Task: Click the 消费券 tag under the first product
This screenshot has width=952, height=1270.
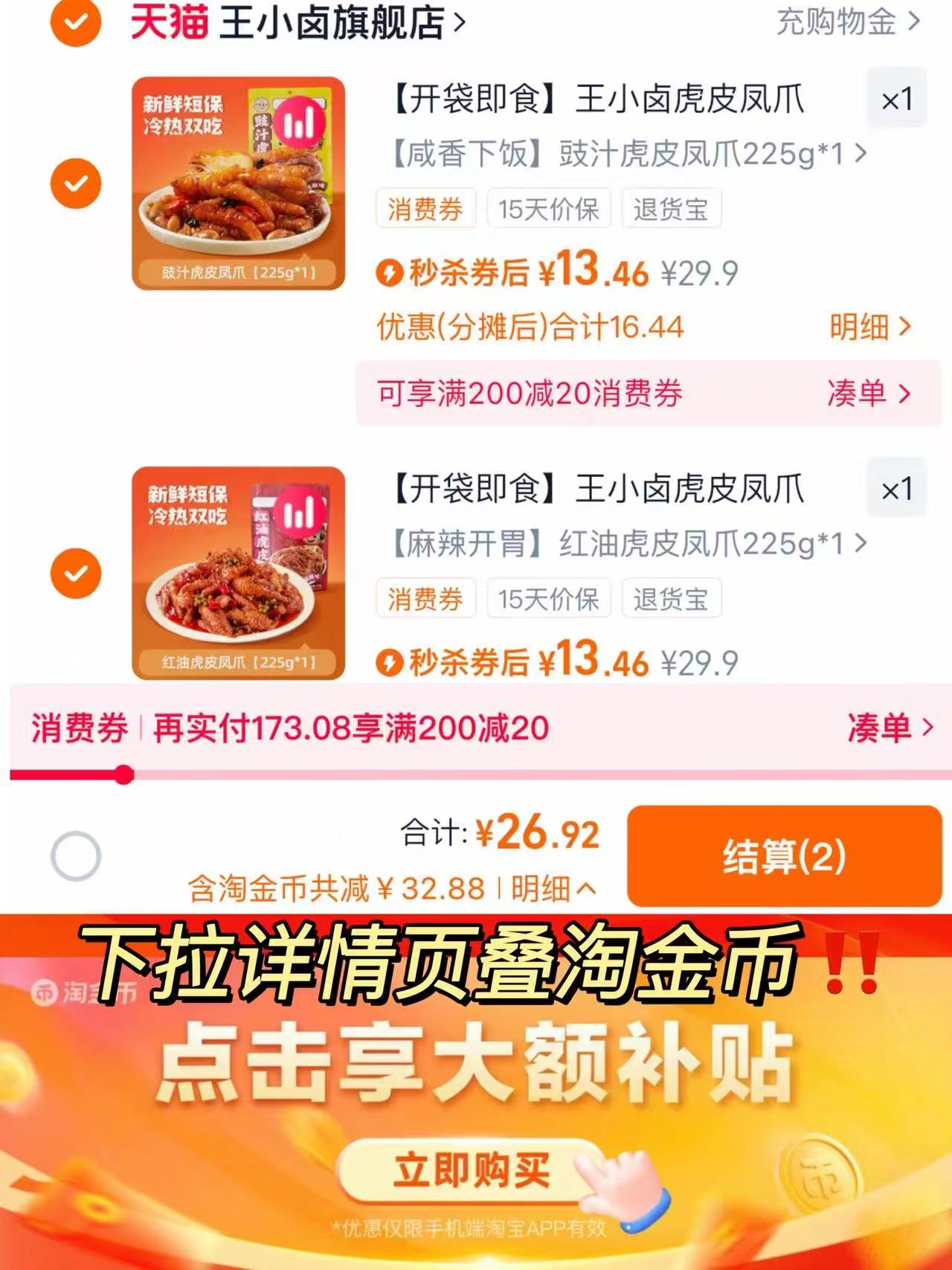Action: pyautogui.click(x=426, y=209)
